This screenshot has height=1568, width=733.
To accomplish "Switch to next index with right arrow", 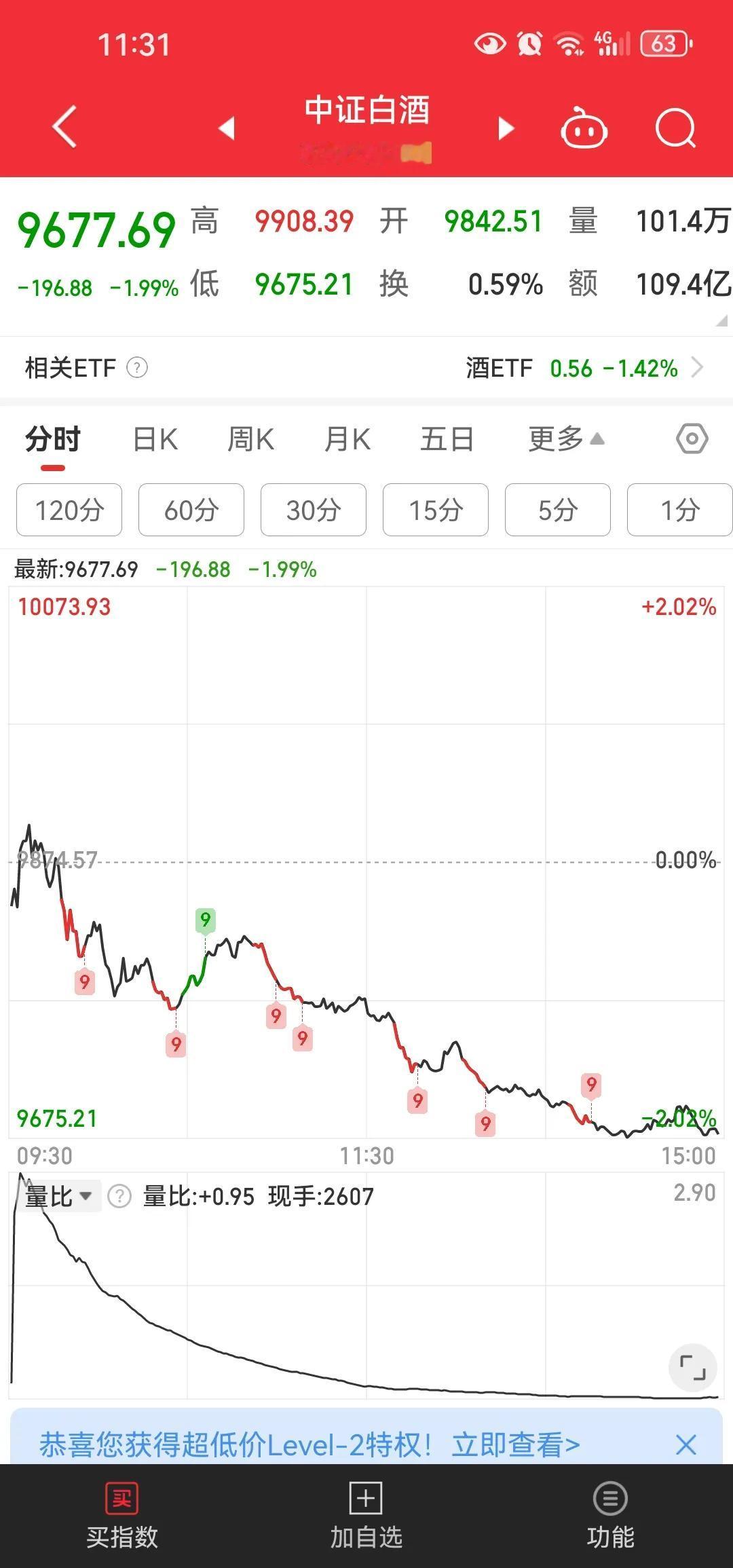I will (x=505, y=127).
